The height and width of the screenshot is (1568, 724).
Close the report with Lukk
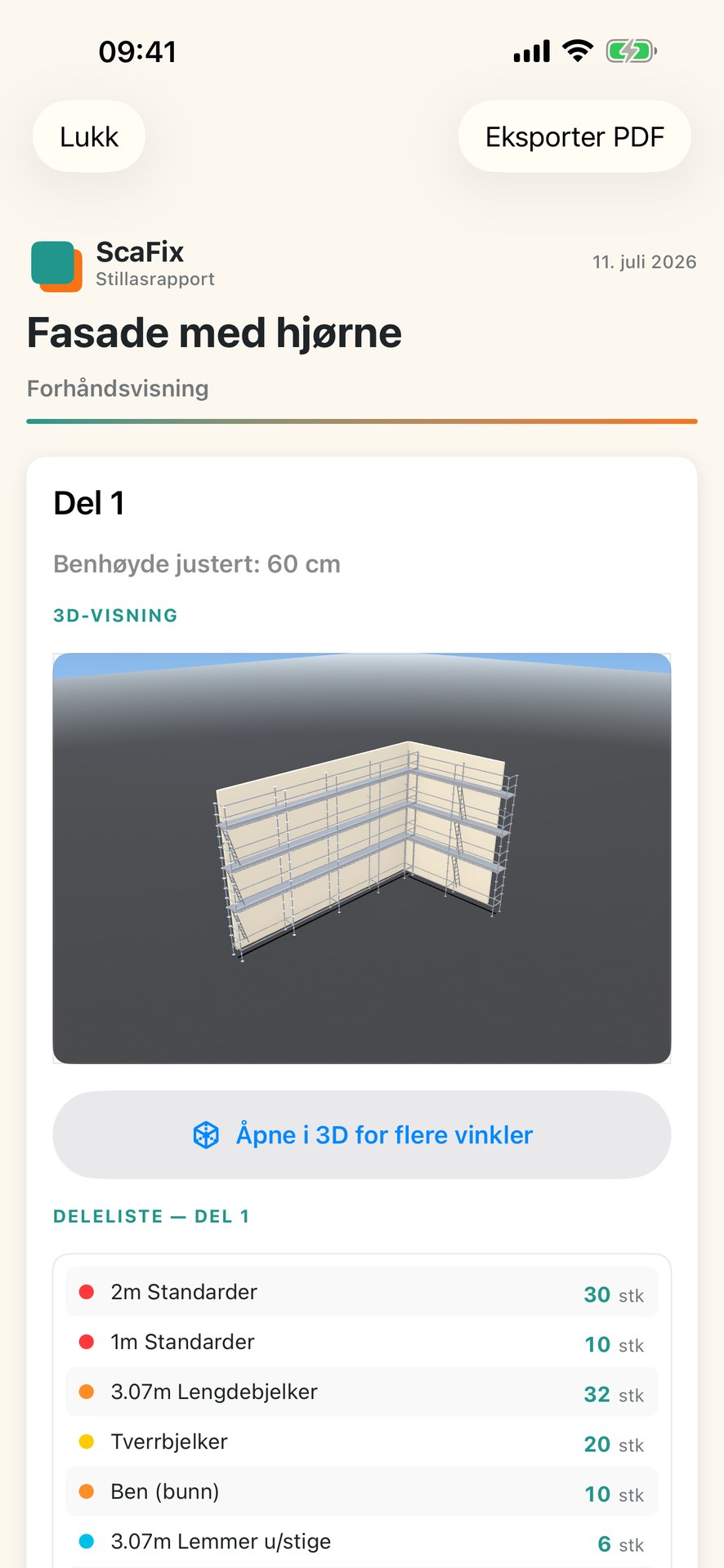[x=89, y=136]
